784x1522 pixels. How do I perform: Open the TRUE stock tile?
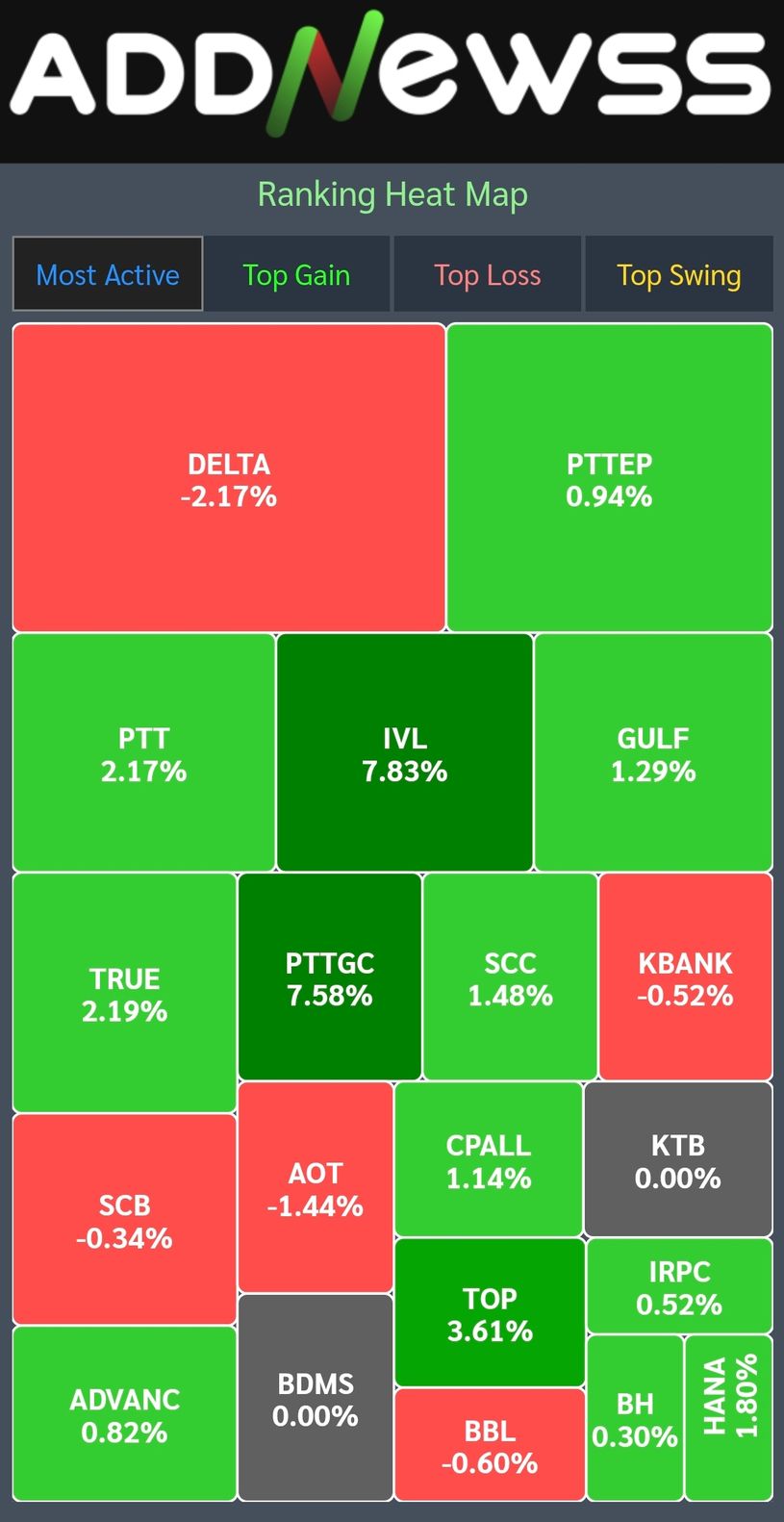click(125, 994)
